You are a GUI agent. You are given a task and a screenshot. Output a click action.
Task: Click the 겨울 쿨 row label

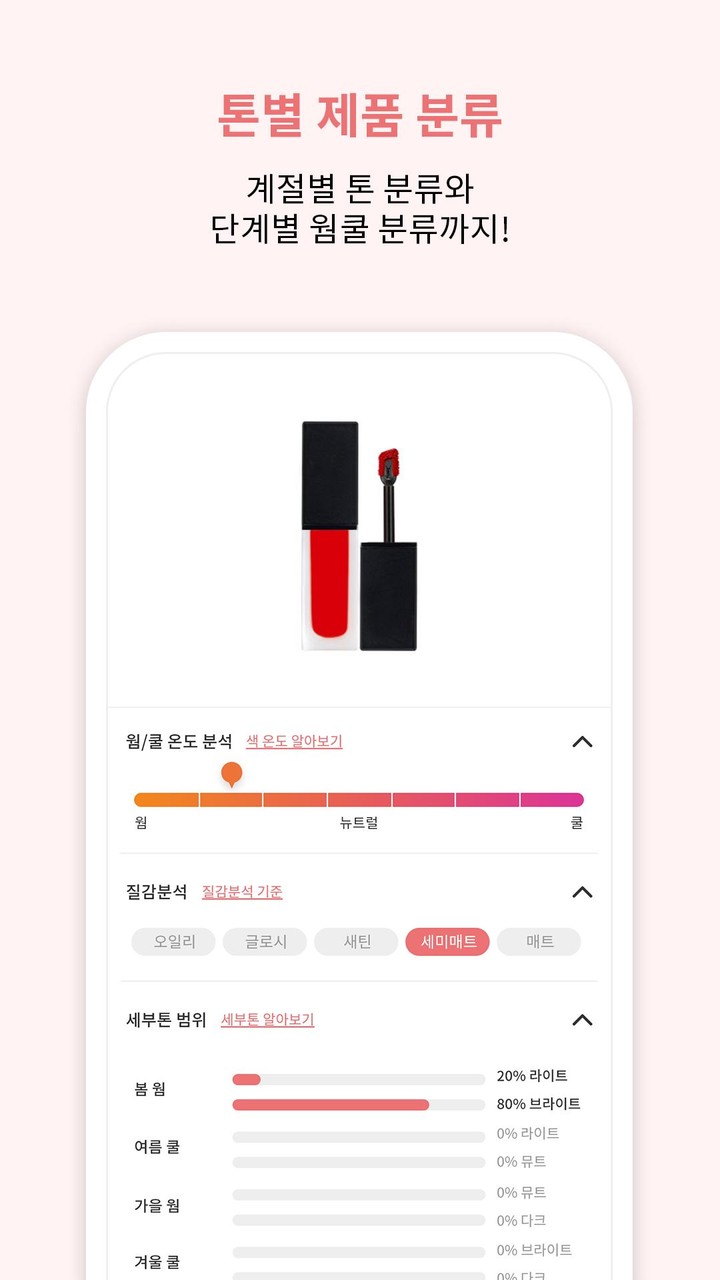pyautogui.click(x=156, y=1264)
